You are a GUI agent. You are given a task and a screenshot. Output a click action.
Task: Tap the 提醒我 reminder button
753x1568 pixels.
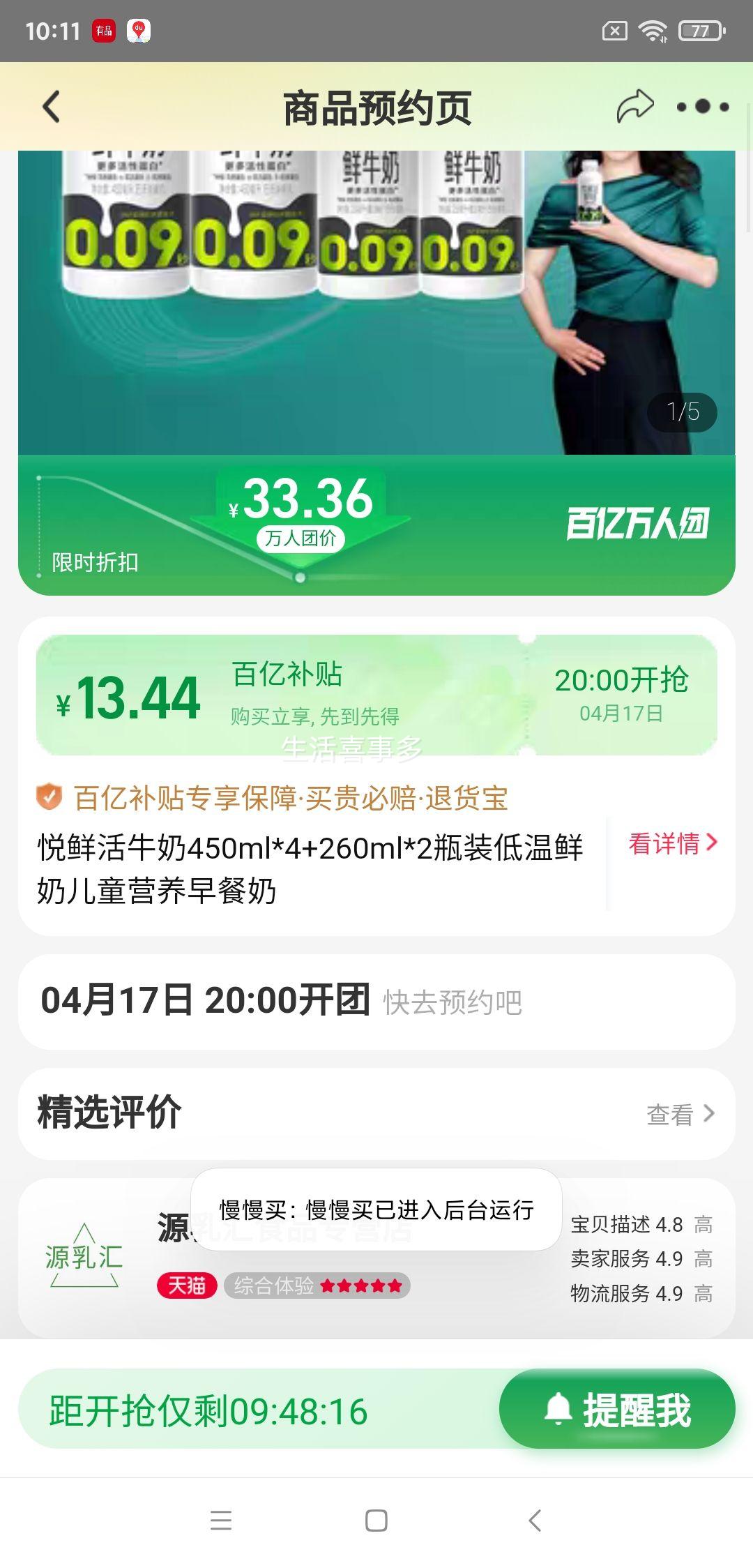(x=617, y=1408)
